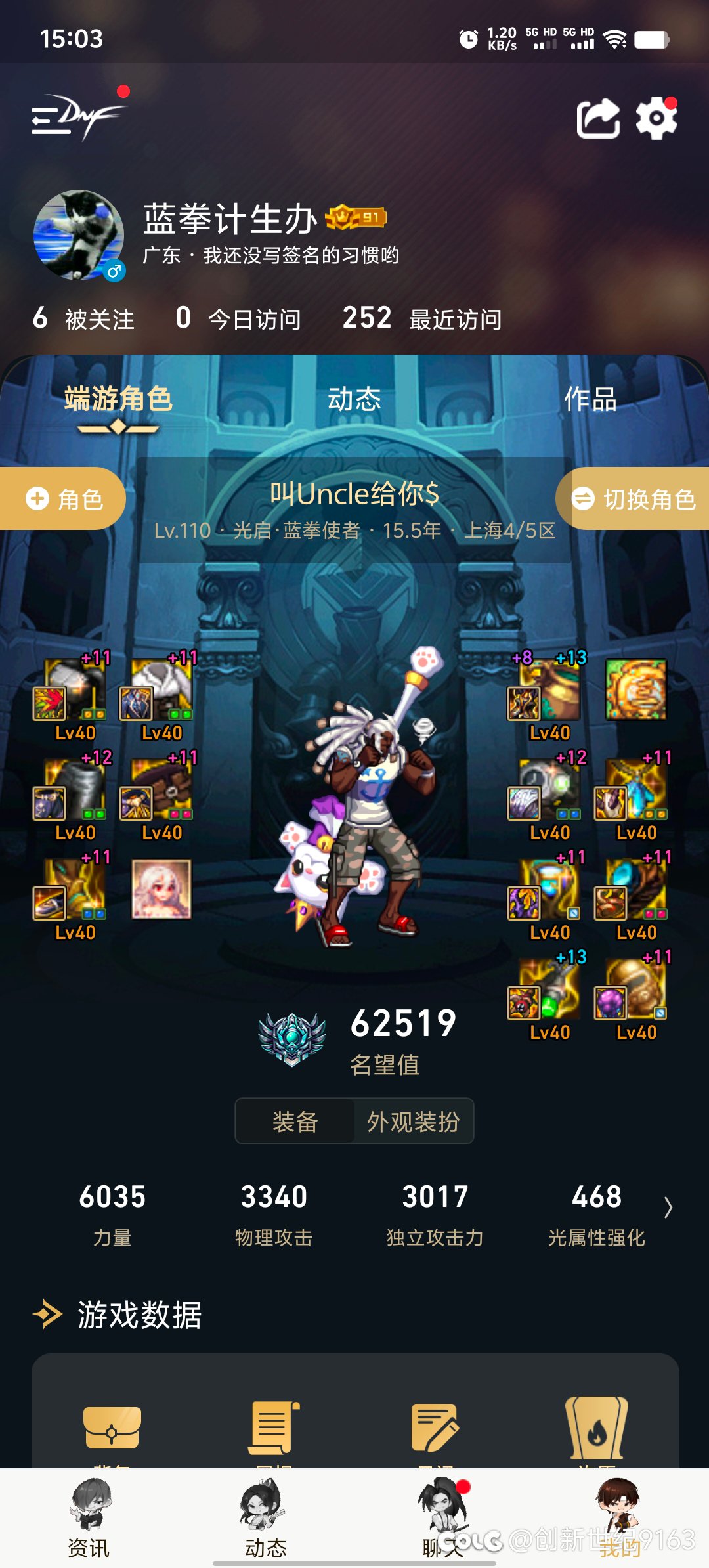The width and height of the screenshot is (709, 1568).
Task: Tap the cat profile avatar
Action: (79, 235)
